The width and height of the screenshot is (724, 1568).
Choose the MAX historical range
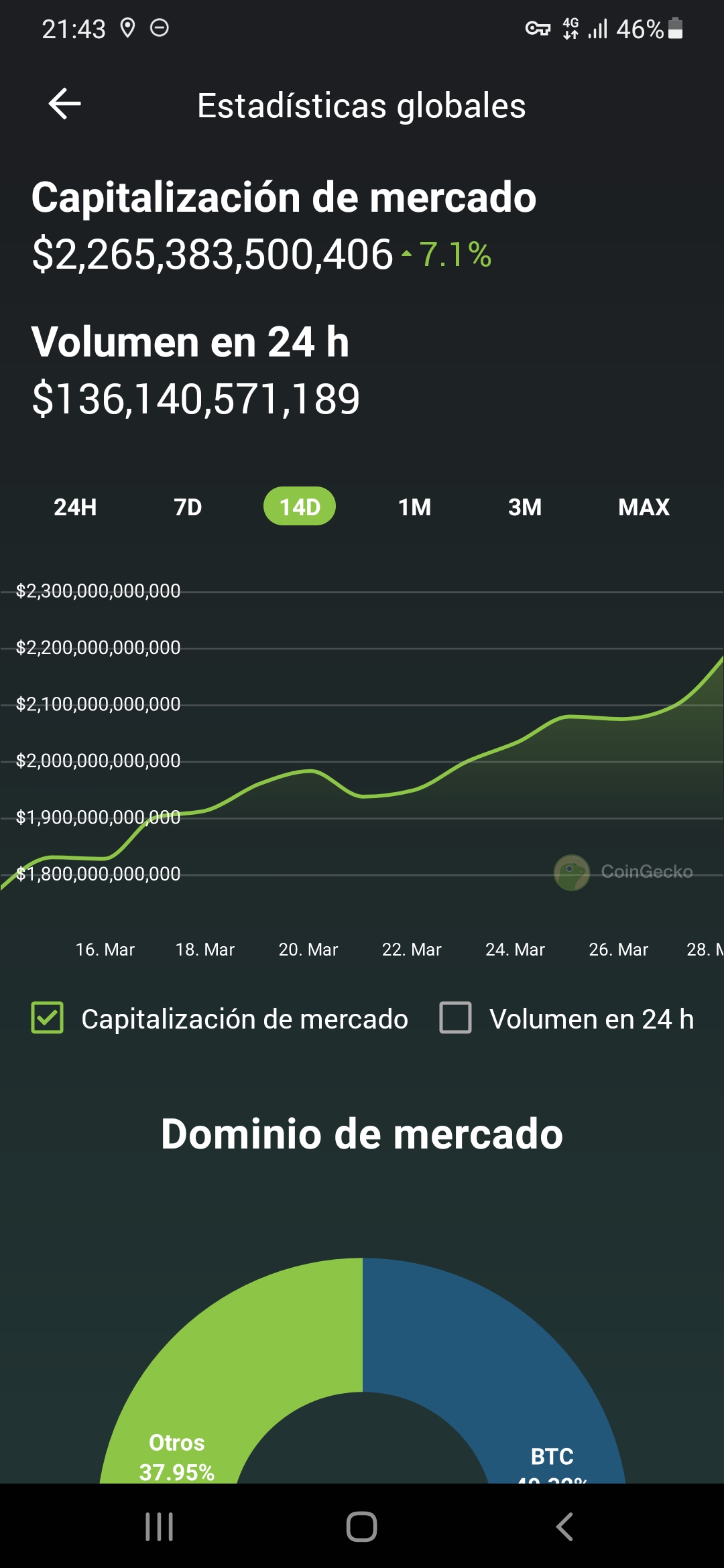pos(643,507)
